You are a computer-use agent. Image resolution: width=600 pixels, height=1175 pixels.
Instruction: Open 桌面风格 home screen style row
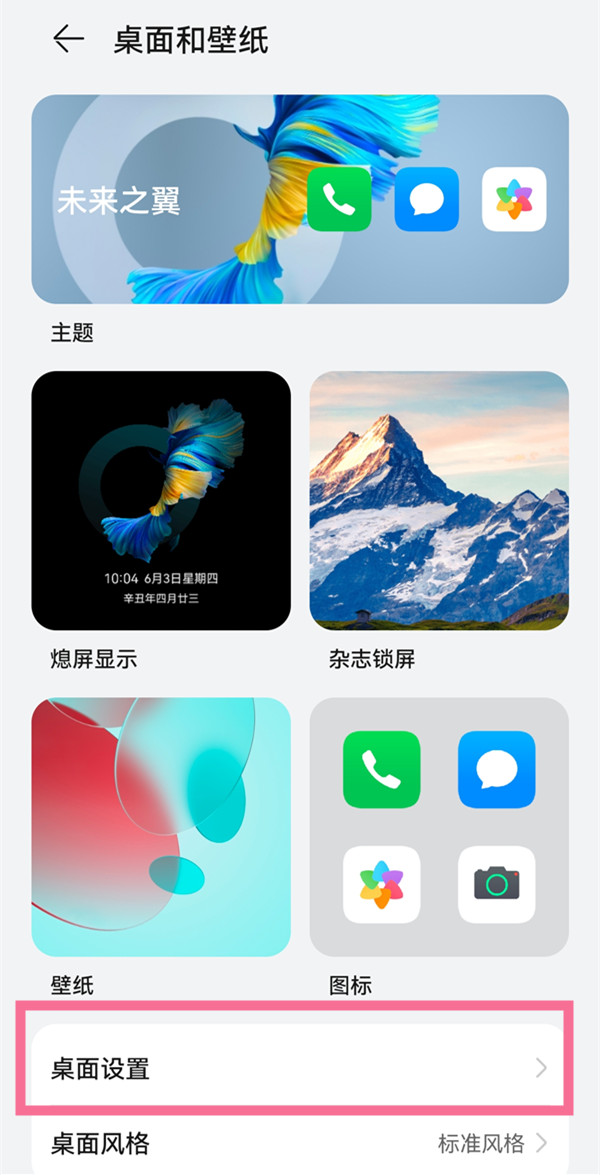[300, 1143]
